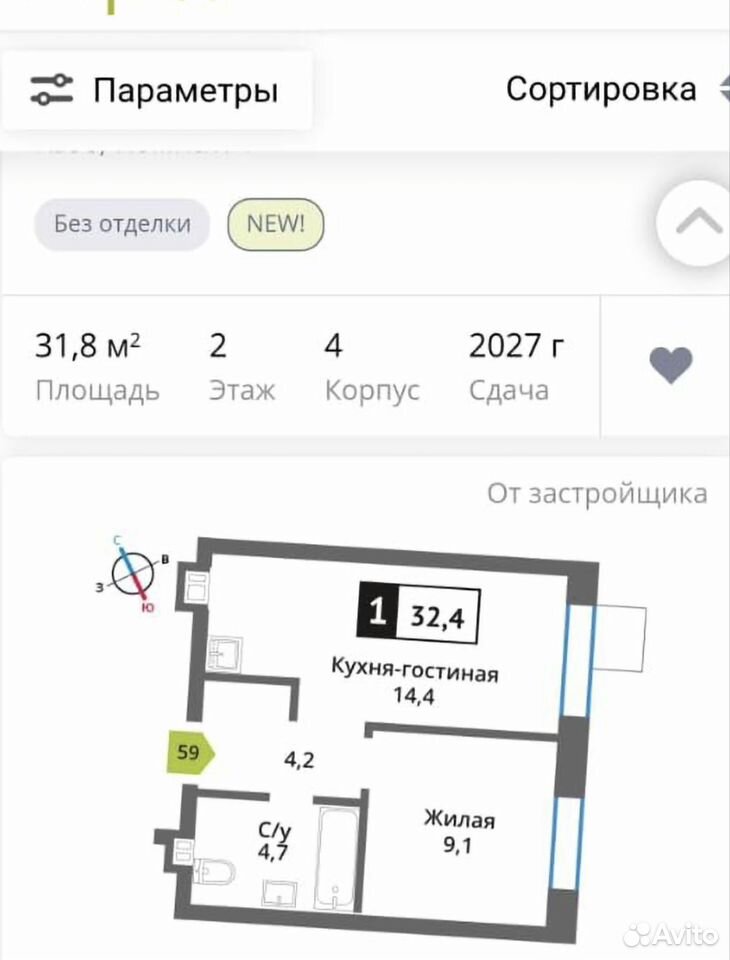Open the Параметры filter button
This screenshot has width=730, height=960.
click(x=156, y=90)
